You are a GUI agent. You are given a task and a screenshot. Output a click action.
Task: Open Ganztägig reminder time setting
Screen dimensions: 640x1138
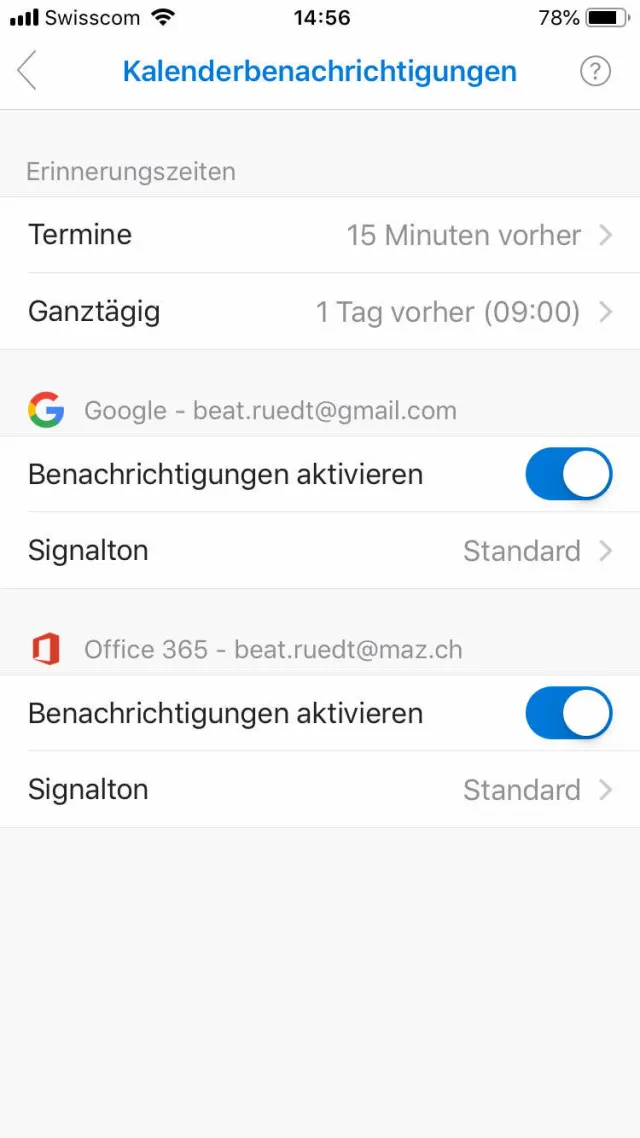[x=320, y=312]
